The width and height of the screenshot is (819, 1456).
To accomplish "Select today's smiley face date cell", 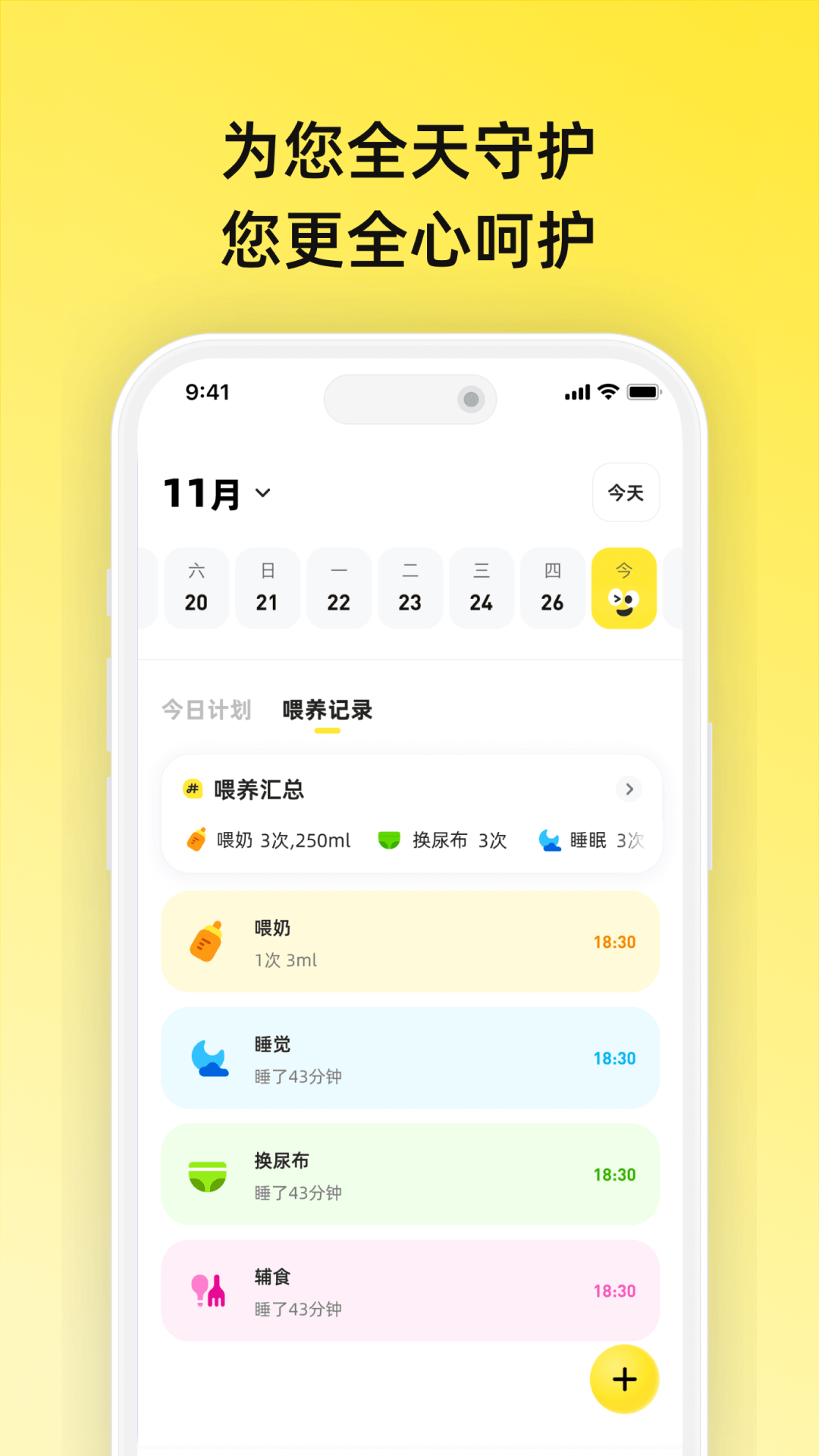I will tap(624, 588).
